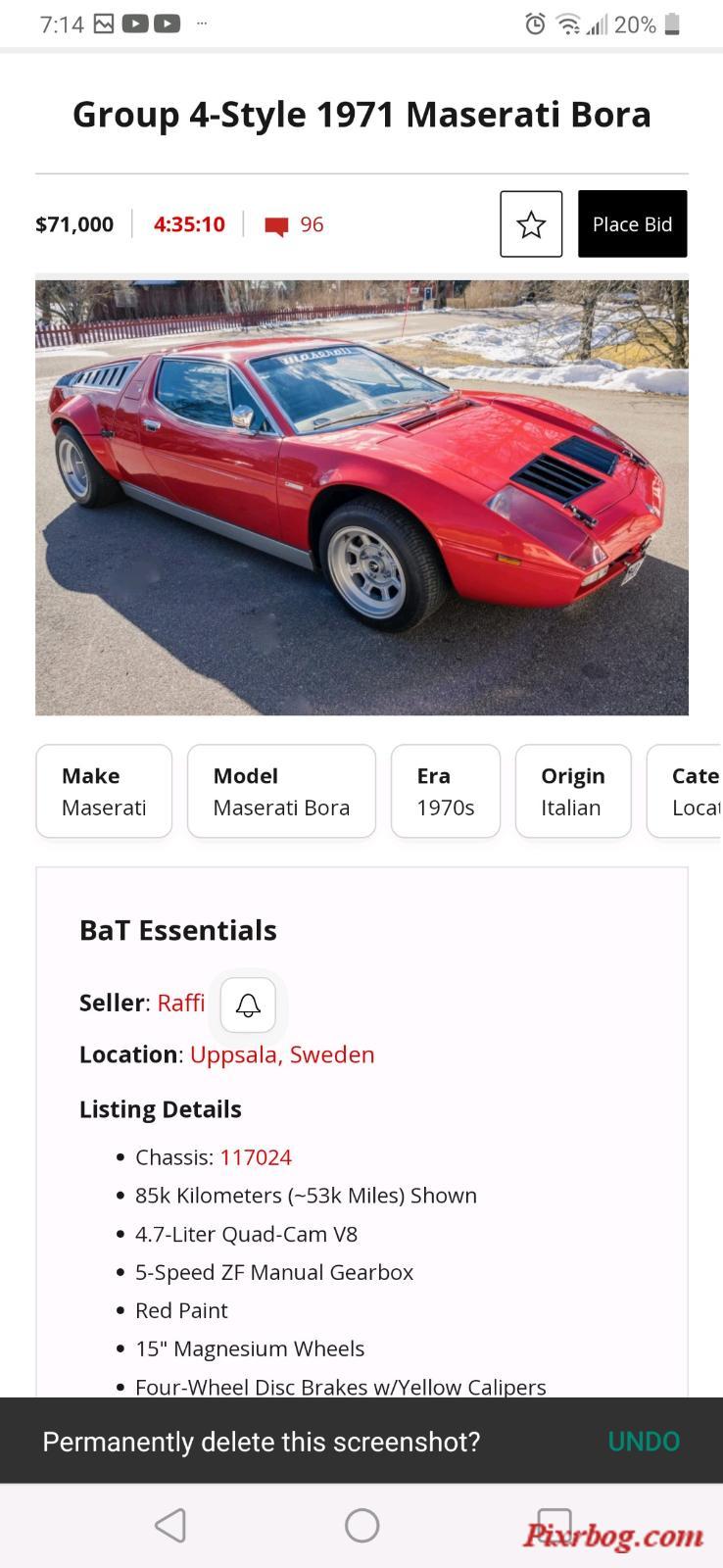Select the Era 1970s chip
The height and width of the screenshot is (1568, 723).
[445, 791]
